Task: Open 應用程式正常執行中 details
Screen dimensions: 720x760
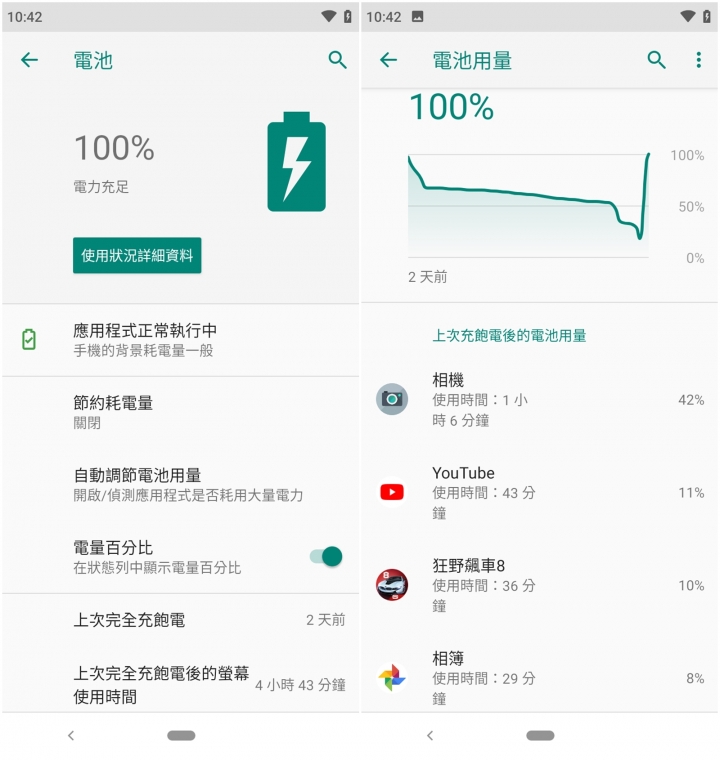Action: click(180, 340)
